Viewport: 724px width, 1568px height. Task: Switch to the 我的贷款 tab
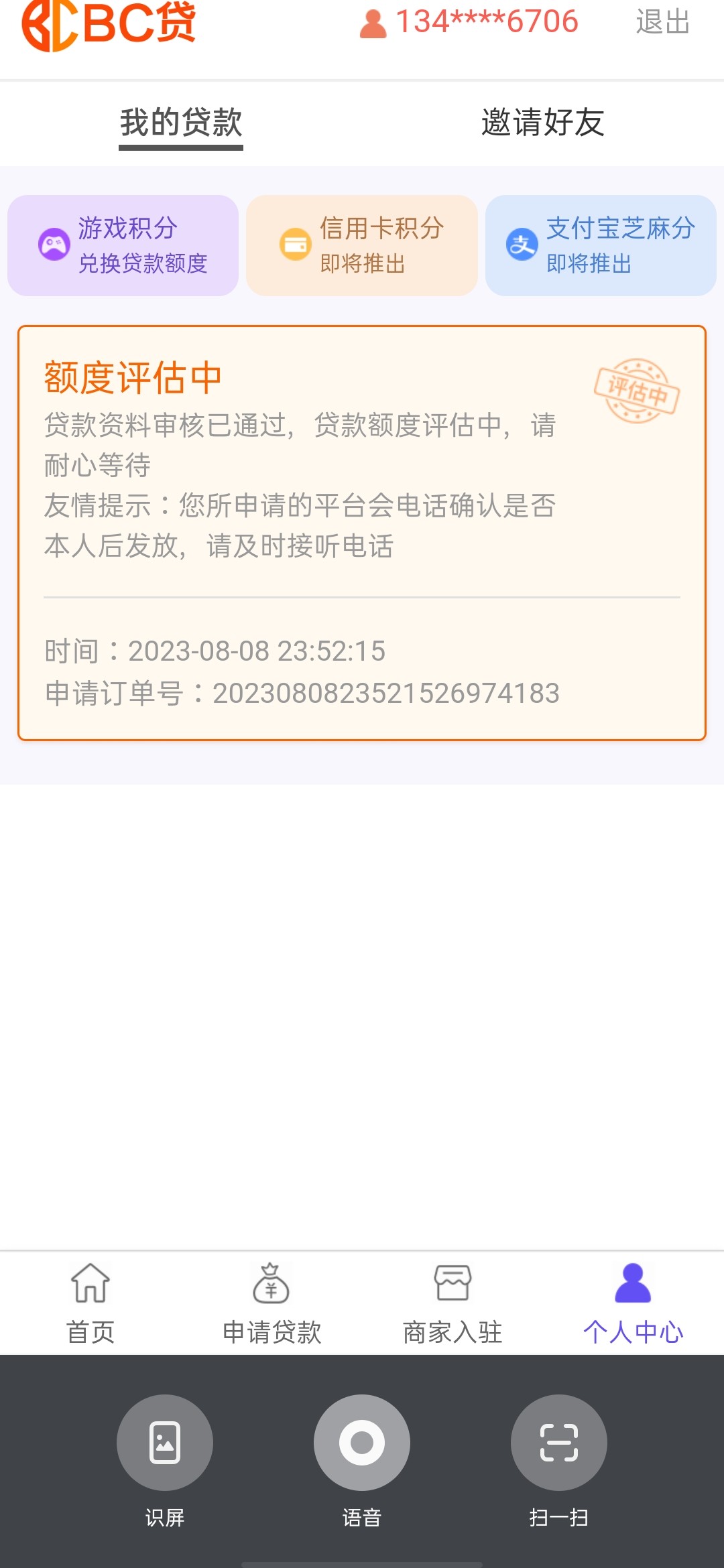point(181,123)
